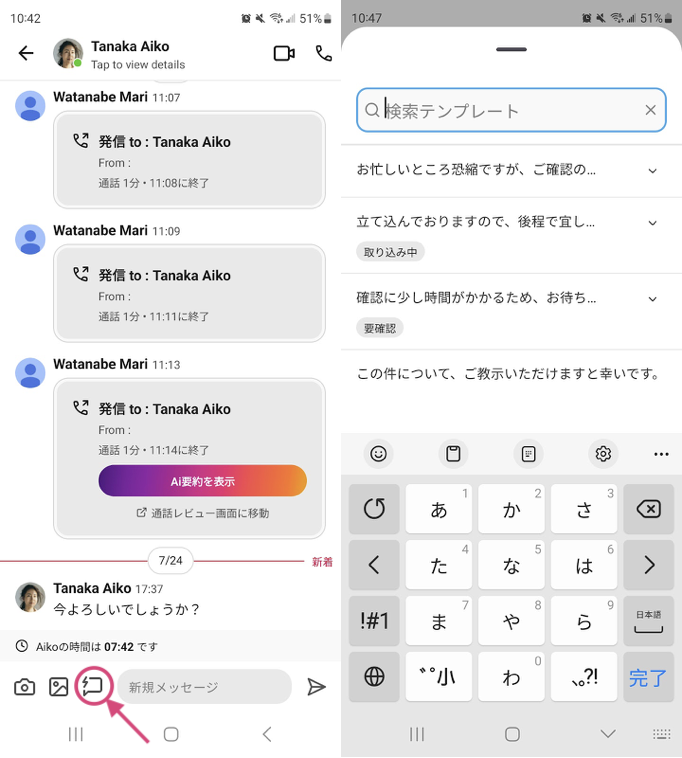Open the keyboard settings gear

[603, 454]
